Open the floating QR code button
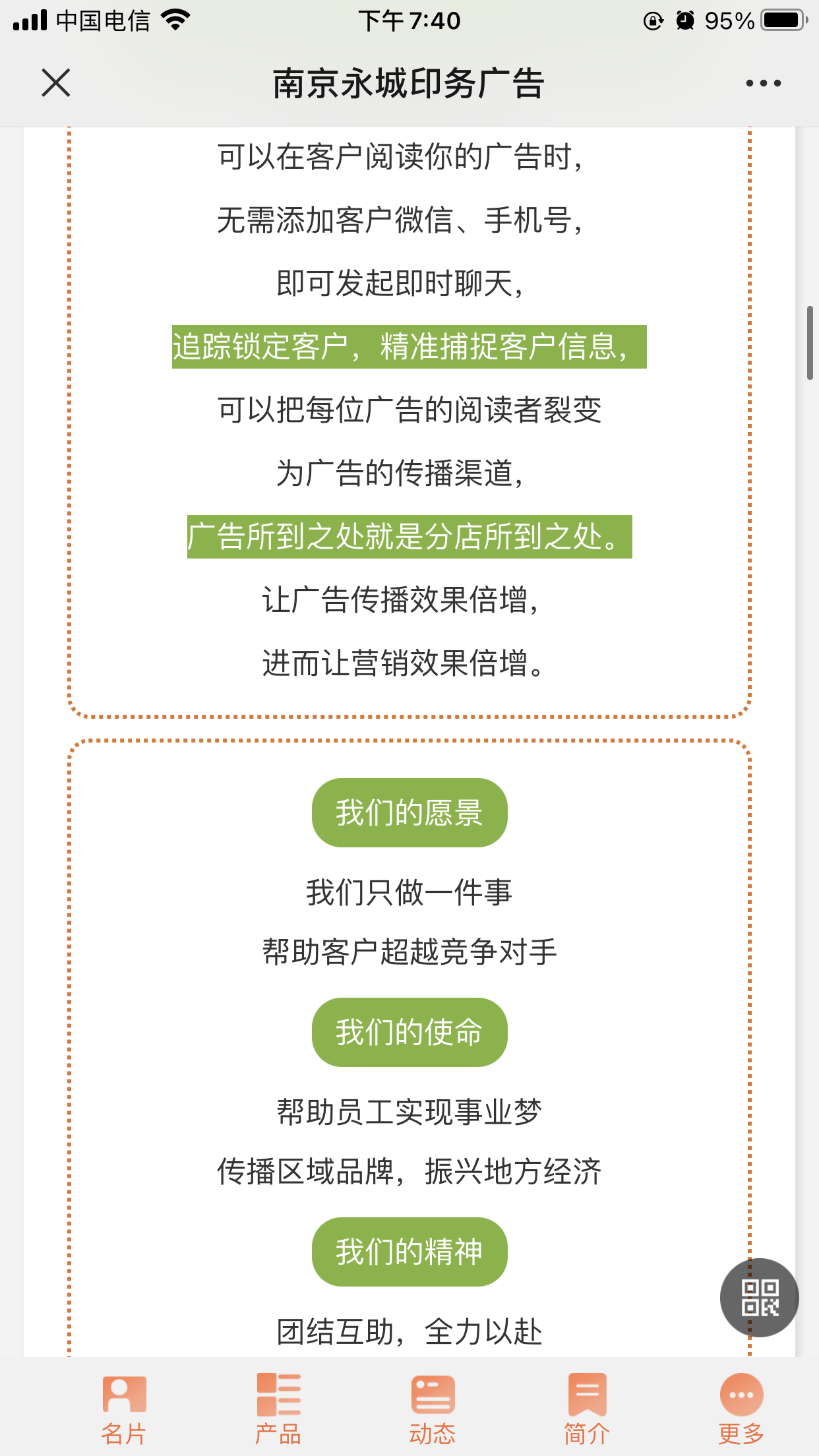 [x=759, y=1297]
